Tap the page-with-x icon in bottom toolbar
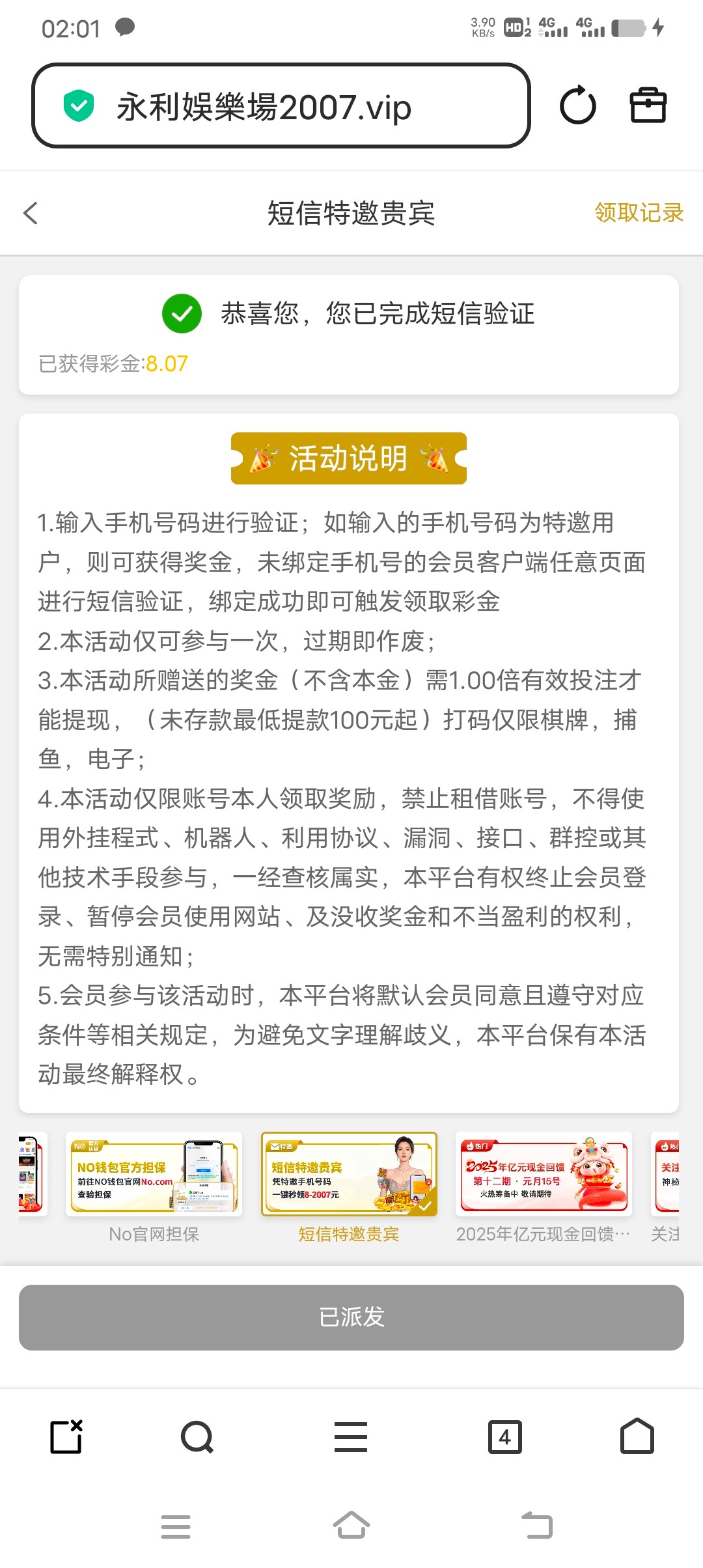 click(66, 1436)
